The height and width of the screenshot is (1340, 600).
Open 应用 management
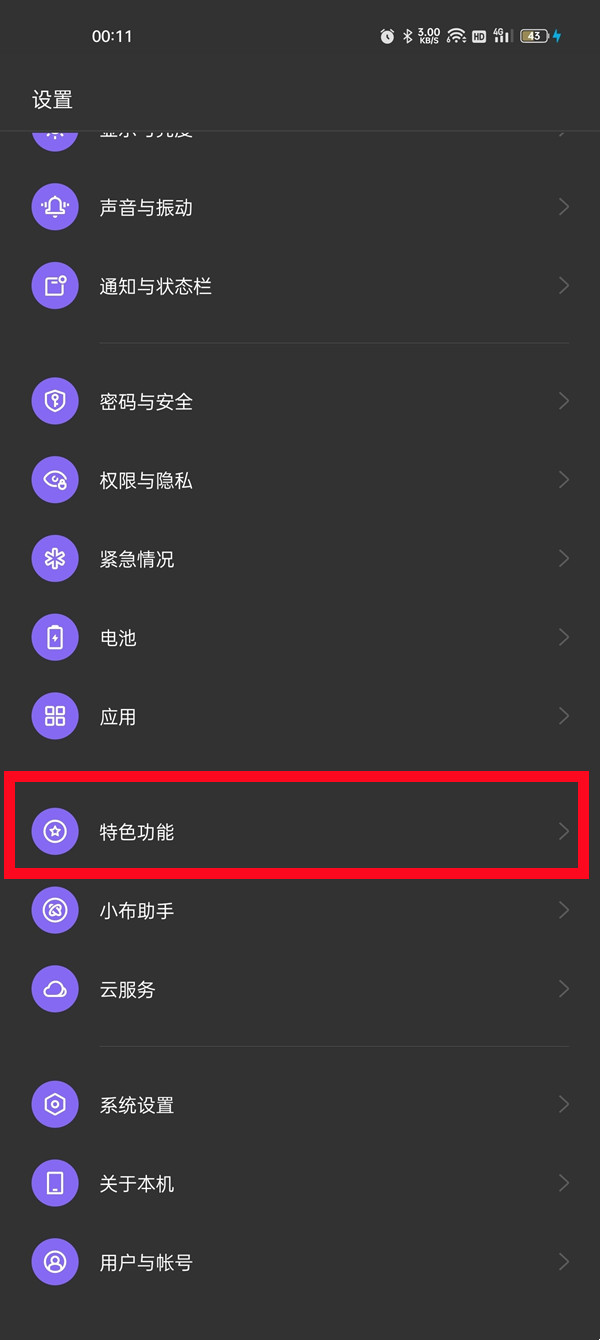point(118,717)
